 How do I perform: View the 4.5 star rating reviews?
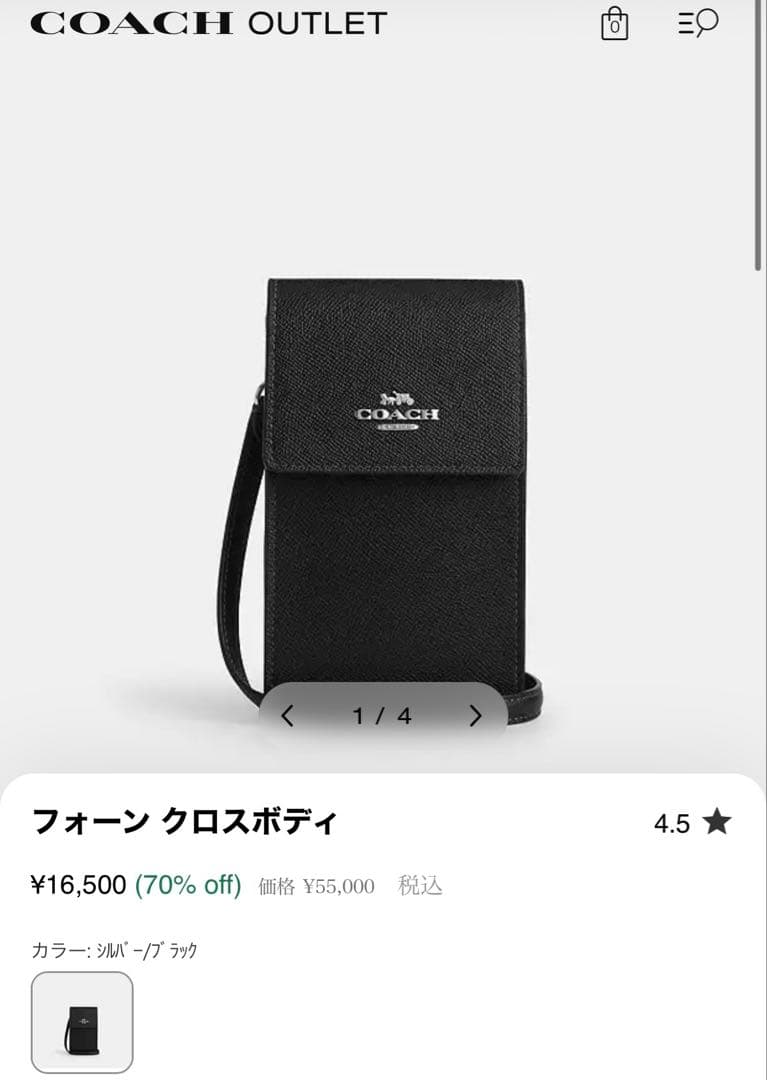pyautogui.click(x=692, y=823)
